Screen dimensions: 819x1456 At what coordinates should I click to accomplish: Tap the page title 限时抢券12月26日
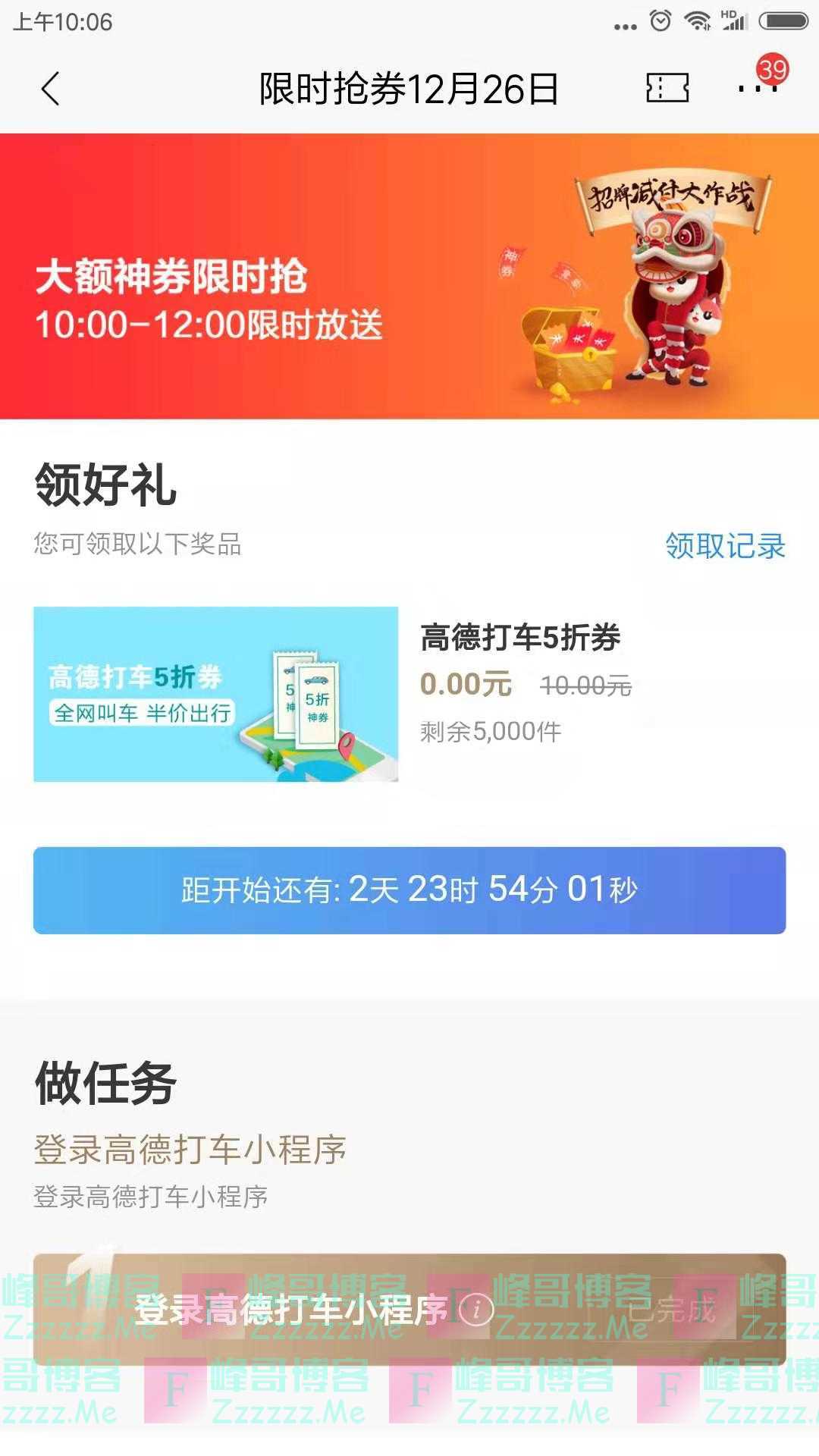click(x=408, y=87)
